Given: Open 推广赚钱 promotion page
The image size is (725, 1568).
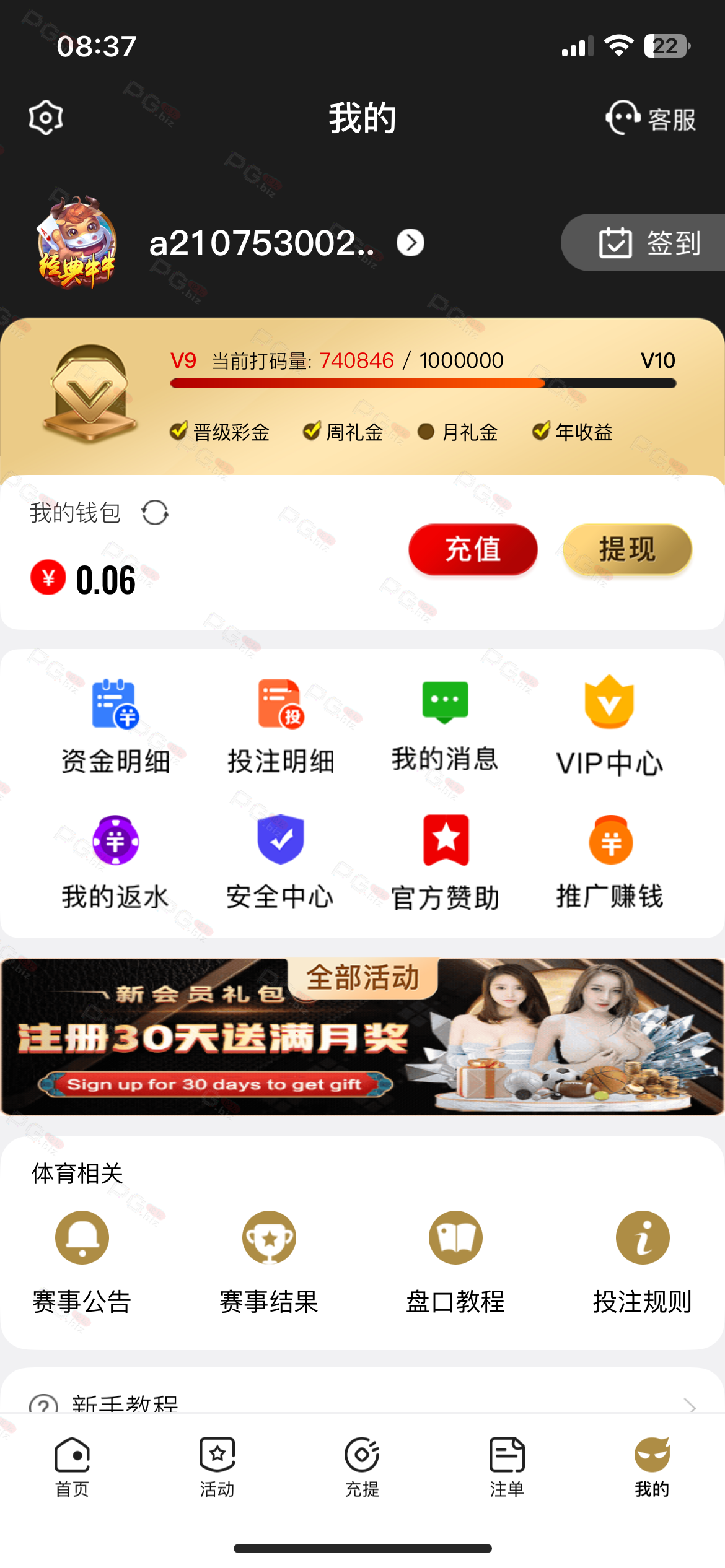Looking at the screenshot, I should coord(610,862).
